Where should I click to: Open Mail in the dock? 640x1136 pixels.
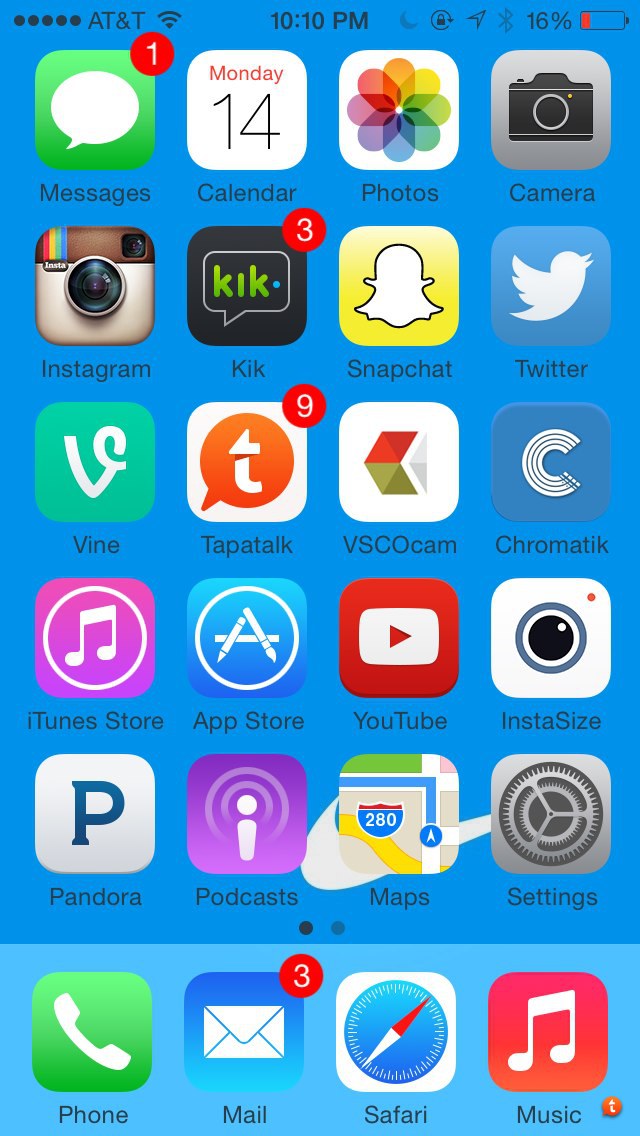tap(244, 1032)
